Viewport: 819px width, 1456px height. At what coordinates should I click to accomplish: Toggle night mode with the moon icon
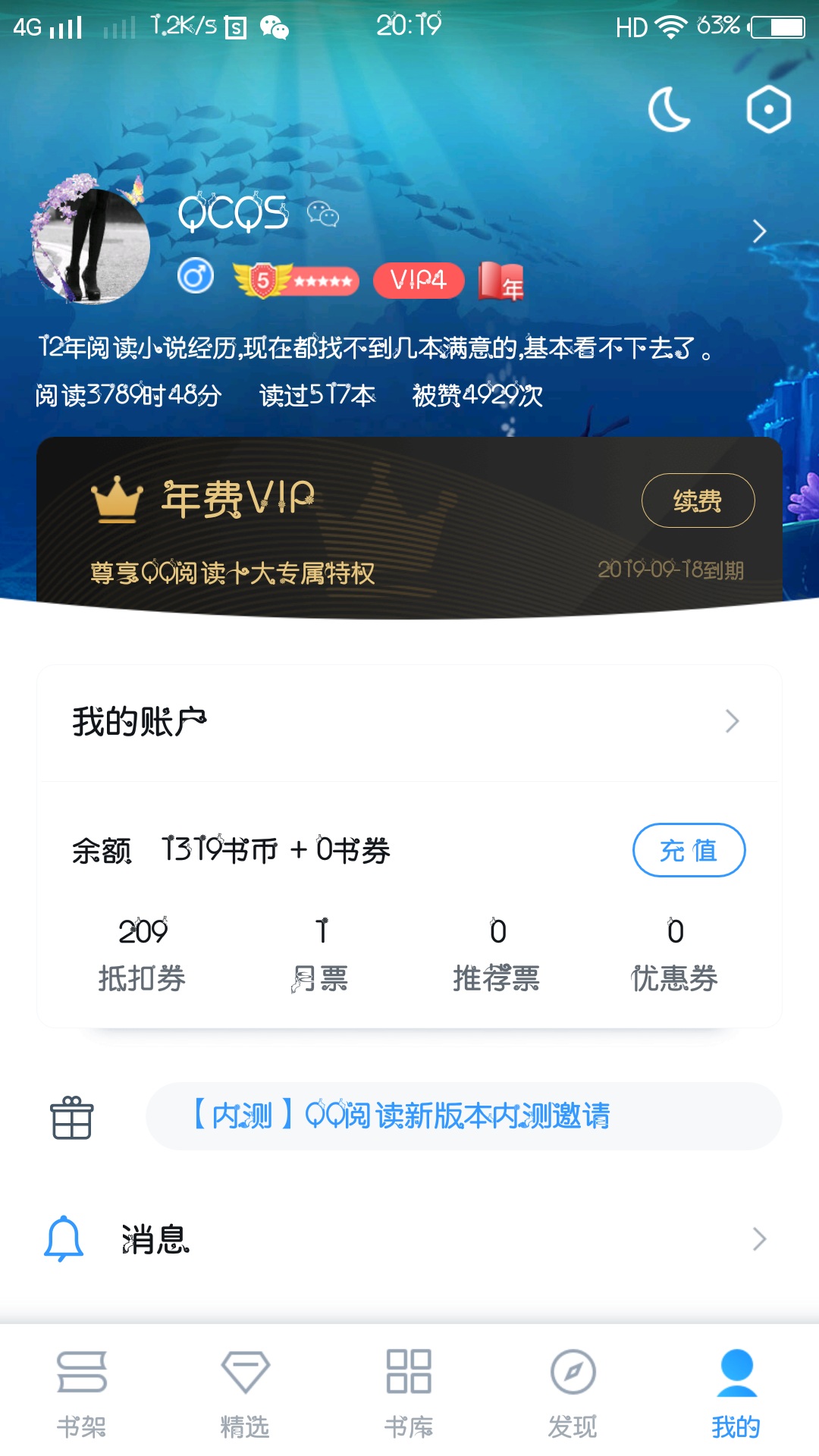tap(669, 110)
